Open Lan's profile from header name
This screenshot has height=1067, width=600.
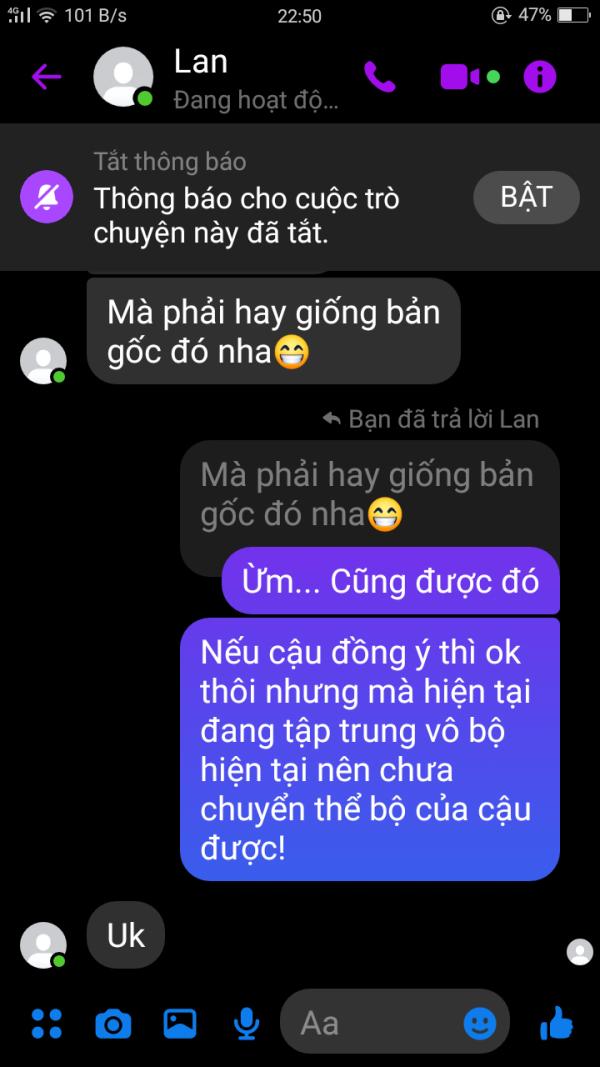200,63
